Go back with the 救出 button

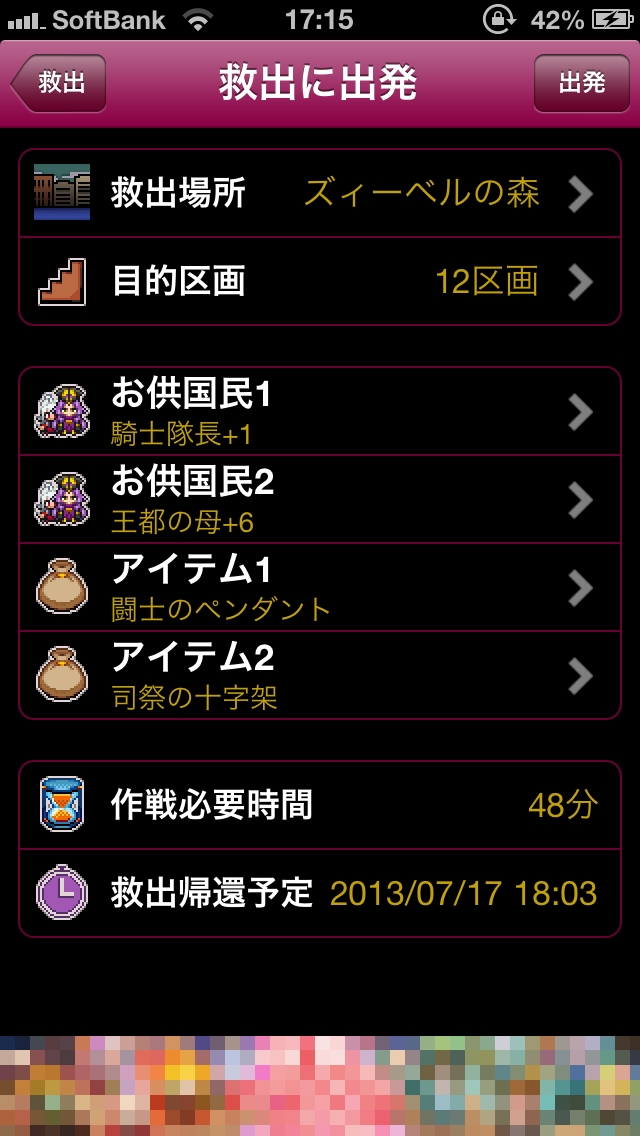(59, 83)
